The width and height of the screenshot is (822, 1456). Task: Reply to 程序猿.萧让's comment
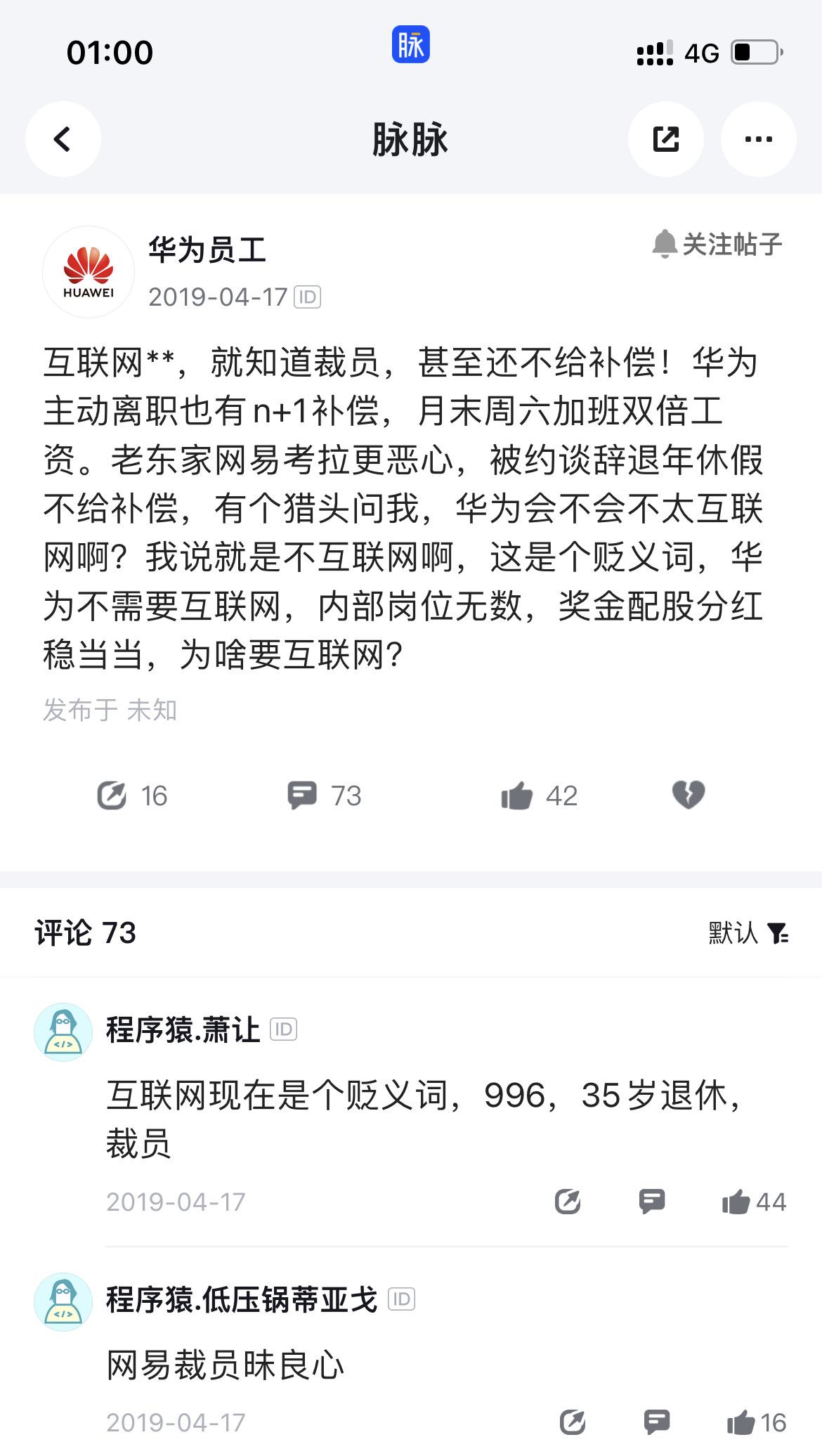[x=652, y=1201]
